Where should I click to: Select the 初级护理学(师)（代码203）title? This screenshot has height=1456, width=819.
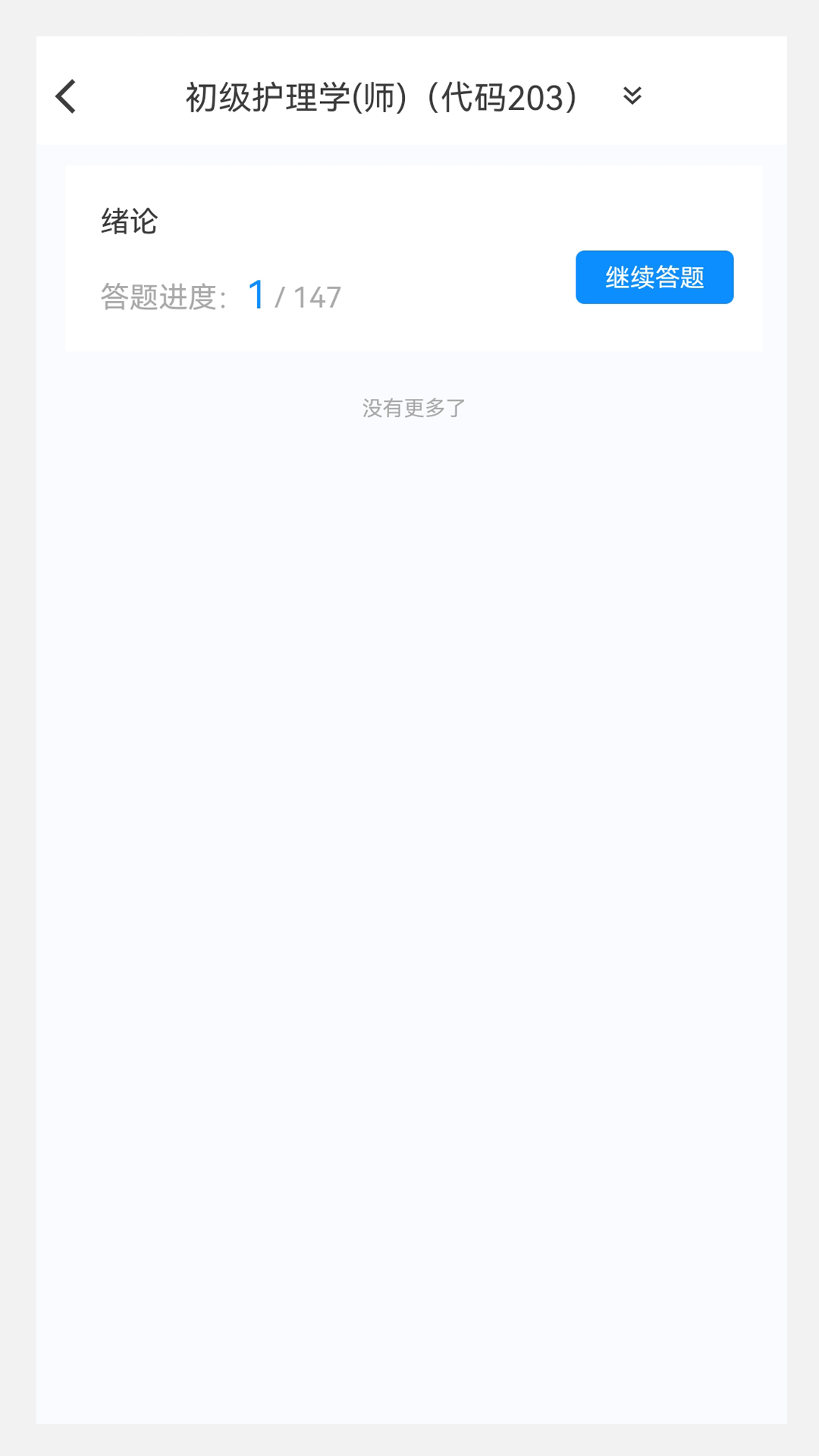click(x=381, y=97)
